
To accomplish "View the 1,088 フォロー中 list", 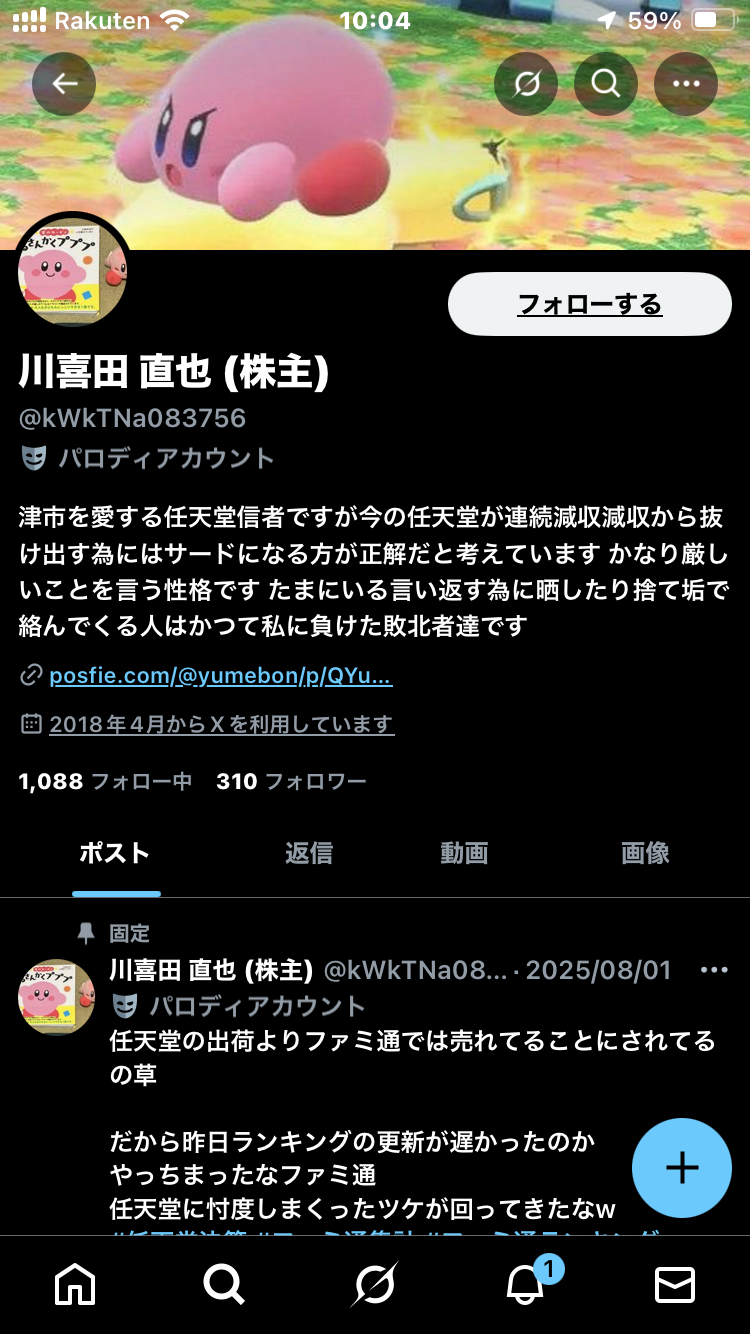I will [105, 781].
